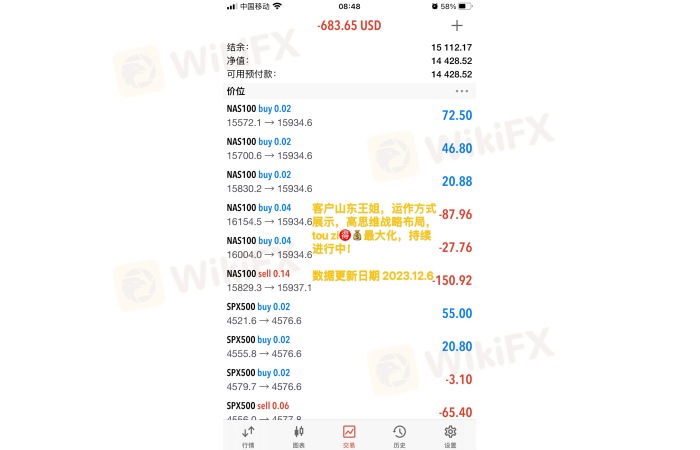This screenshot has width=700, height=450.
Task: Select the 交易 trade tab
Action: (x=349, y=435)
